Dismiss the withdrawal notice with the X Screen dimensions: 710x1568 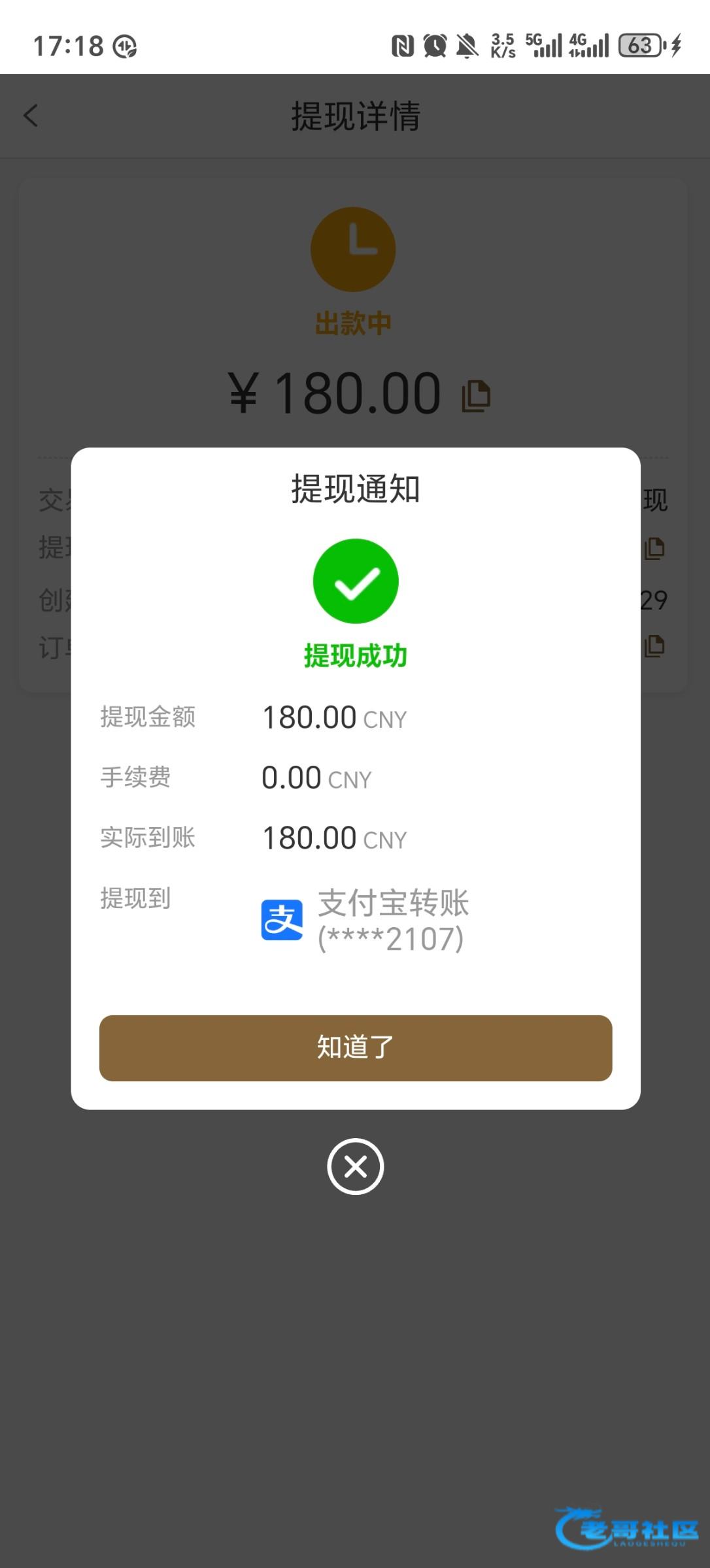[x=355, y=1166]
